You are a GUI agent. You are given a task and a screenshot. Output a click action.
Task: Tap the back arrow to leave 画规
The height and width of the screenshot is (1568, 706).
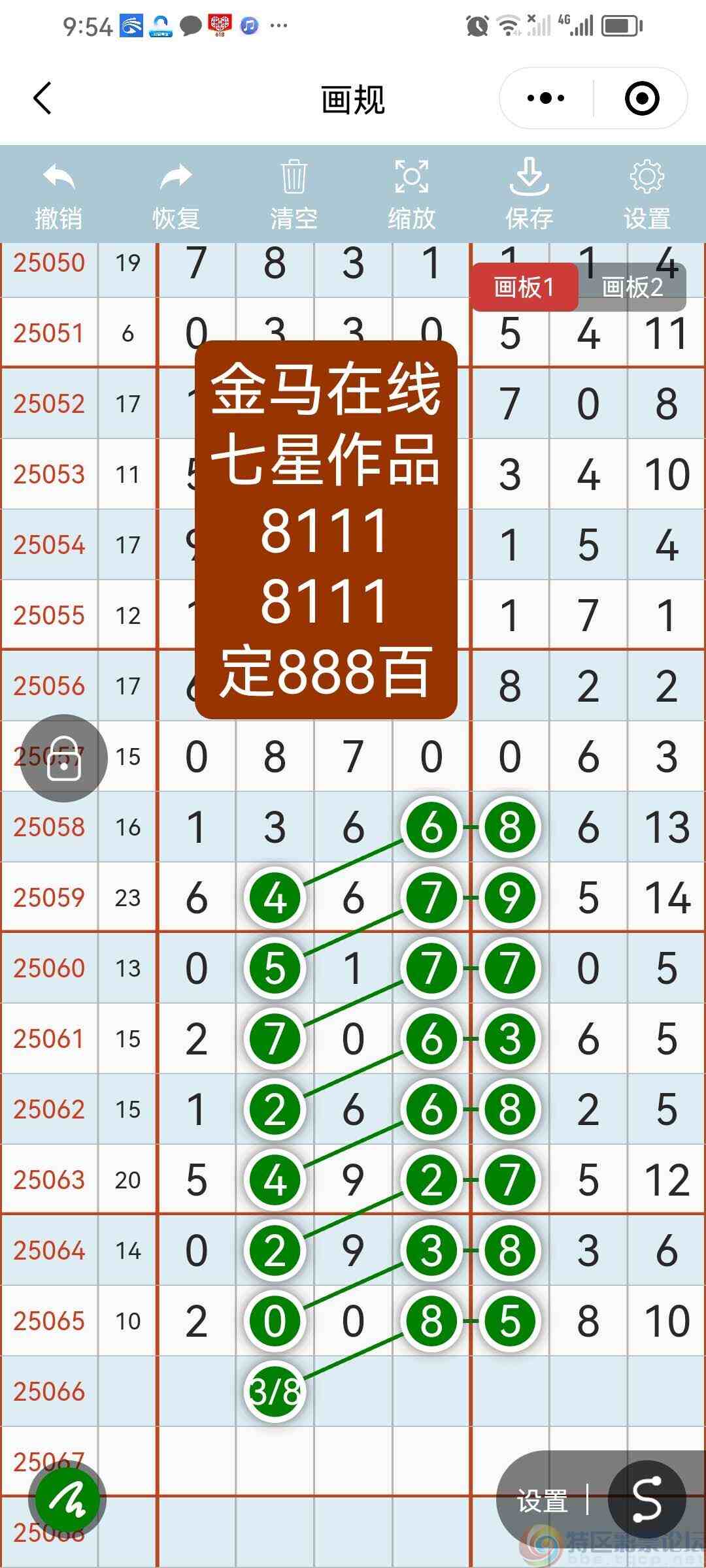[42, 98]
